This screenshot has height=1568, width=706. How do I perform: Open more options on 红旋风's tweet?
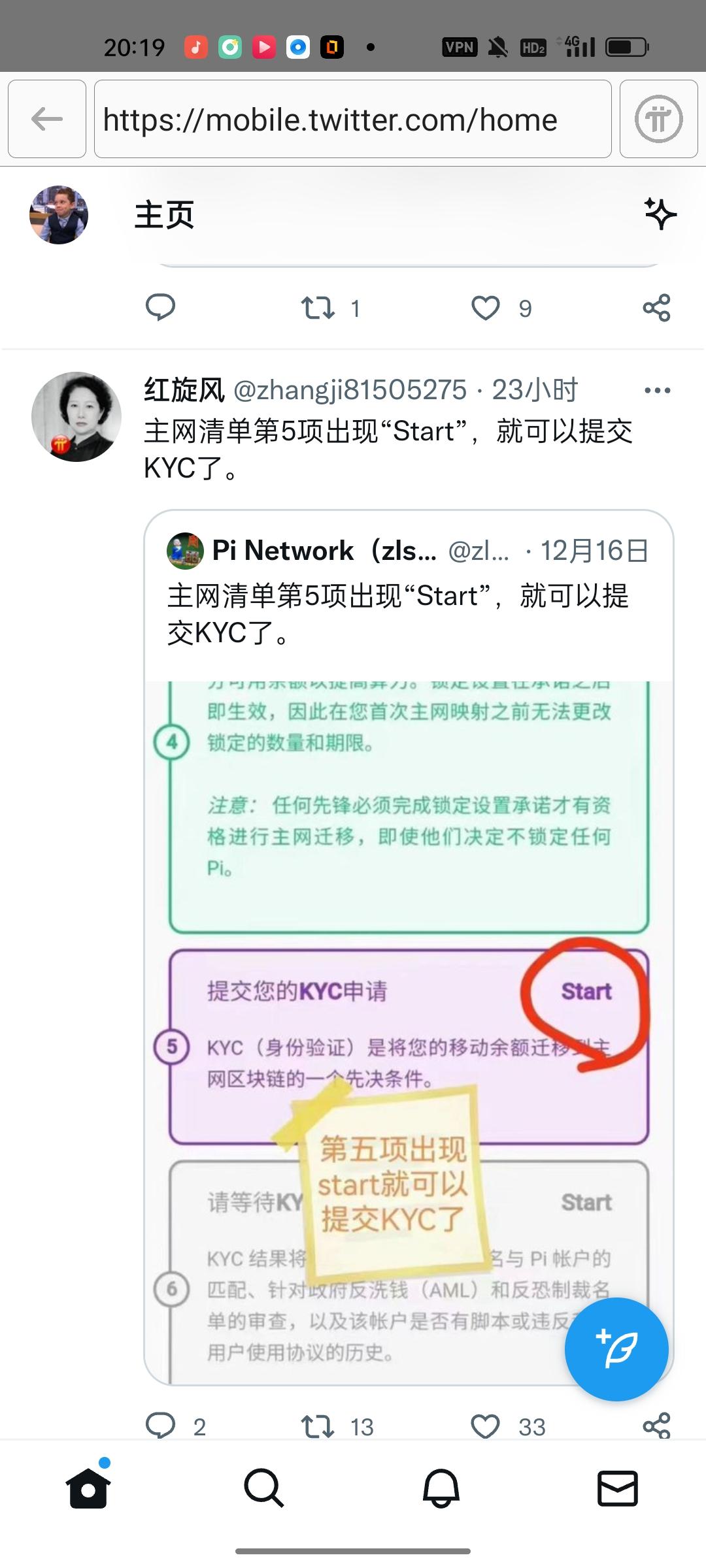[657, 391]
